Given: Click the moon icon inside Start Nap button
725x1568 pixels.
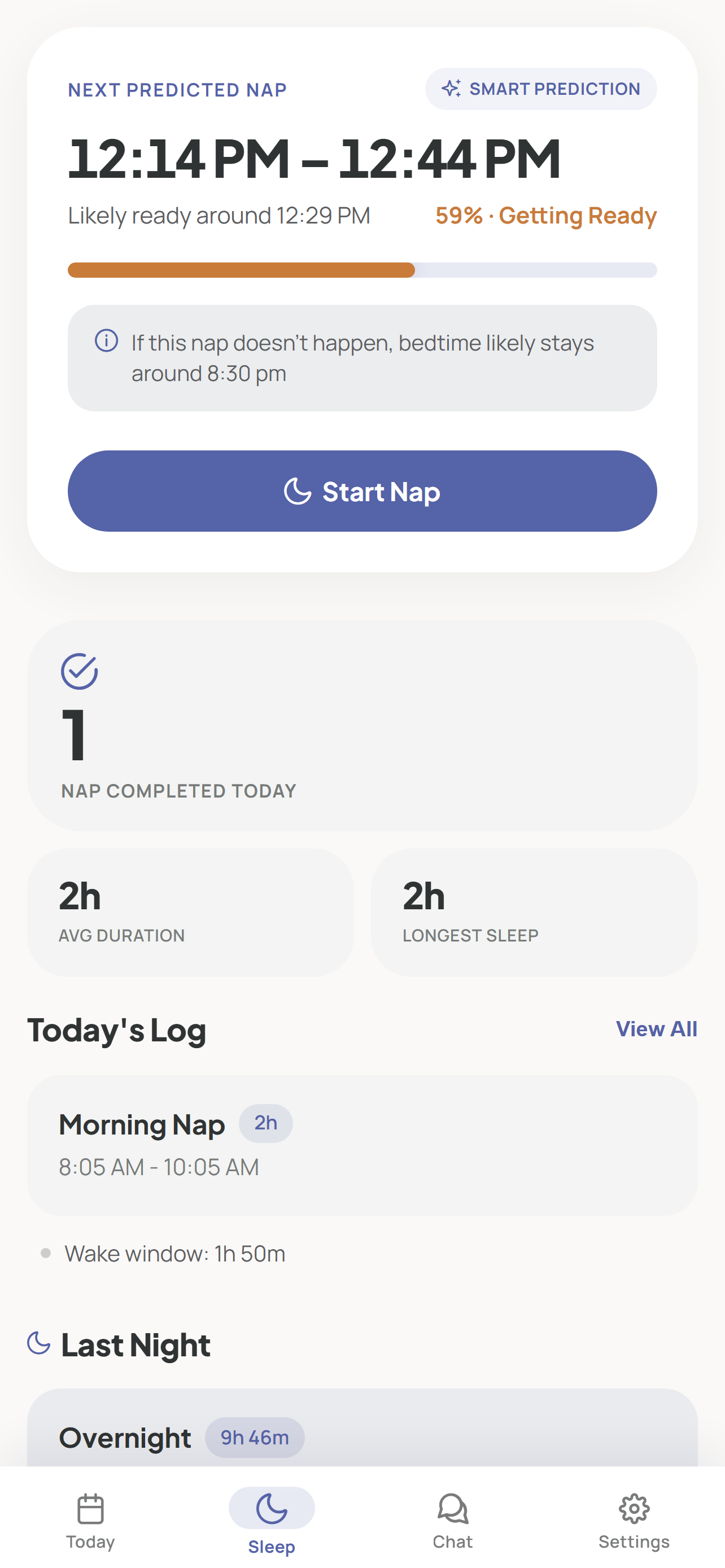Looking at the screenshot, I should [298, 490].
